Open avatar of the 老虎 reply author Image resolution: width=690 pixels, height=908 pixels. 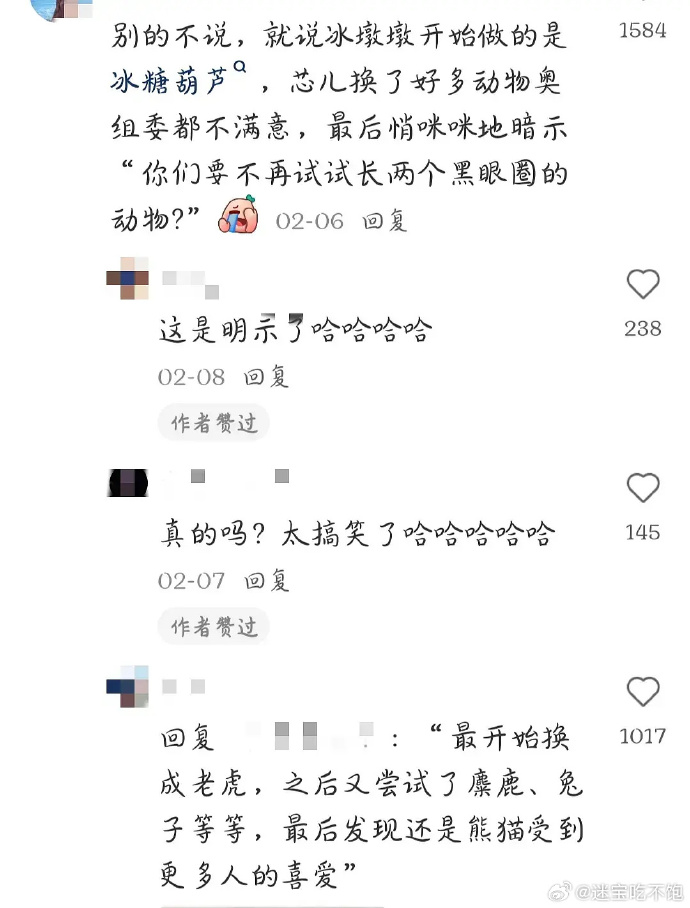pyautogui.click(x=128, y=686)
